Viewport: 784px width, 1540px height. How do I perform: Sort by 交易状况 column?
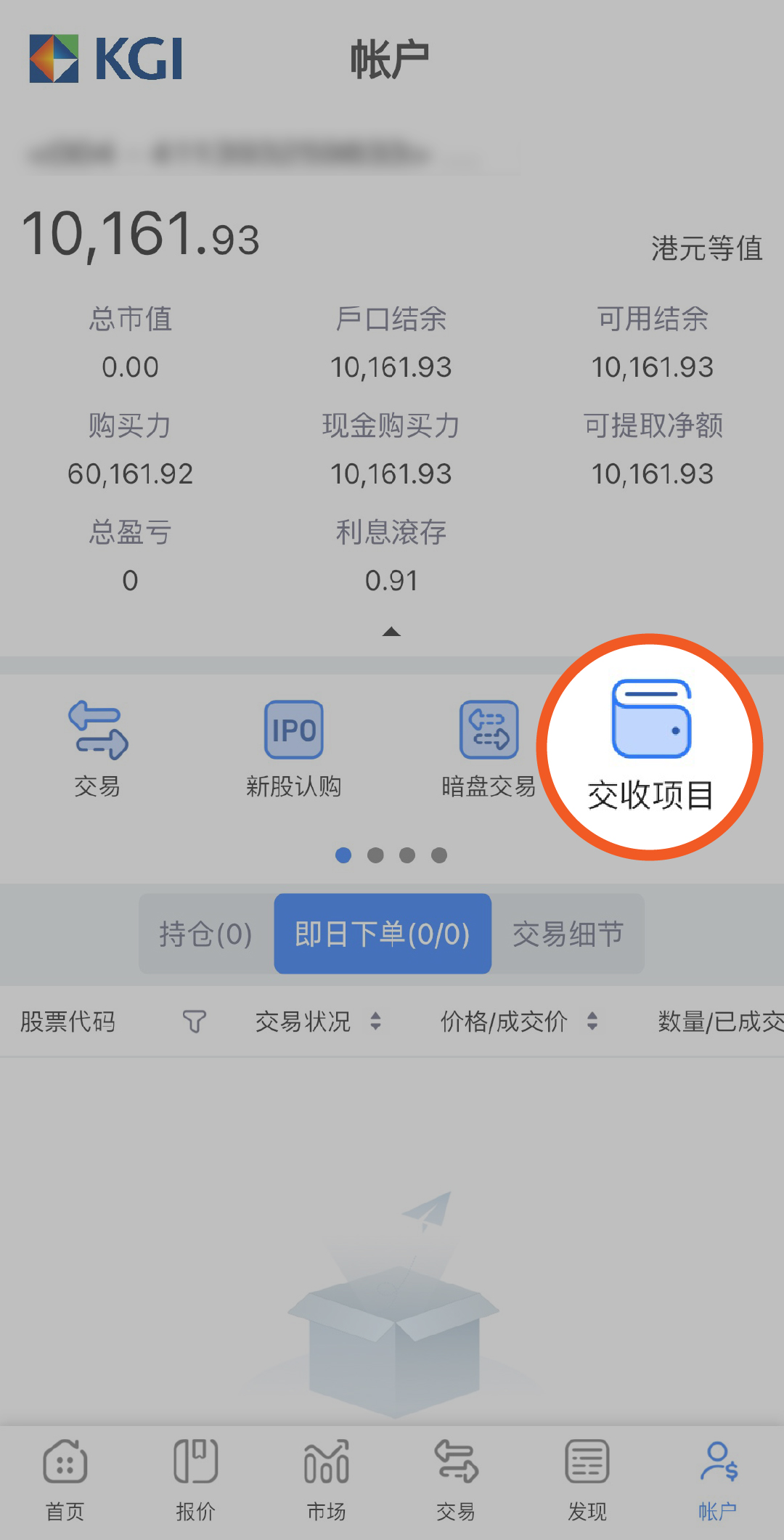[x=318, y=1022]
